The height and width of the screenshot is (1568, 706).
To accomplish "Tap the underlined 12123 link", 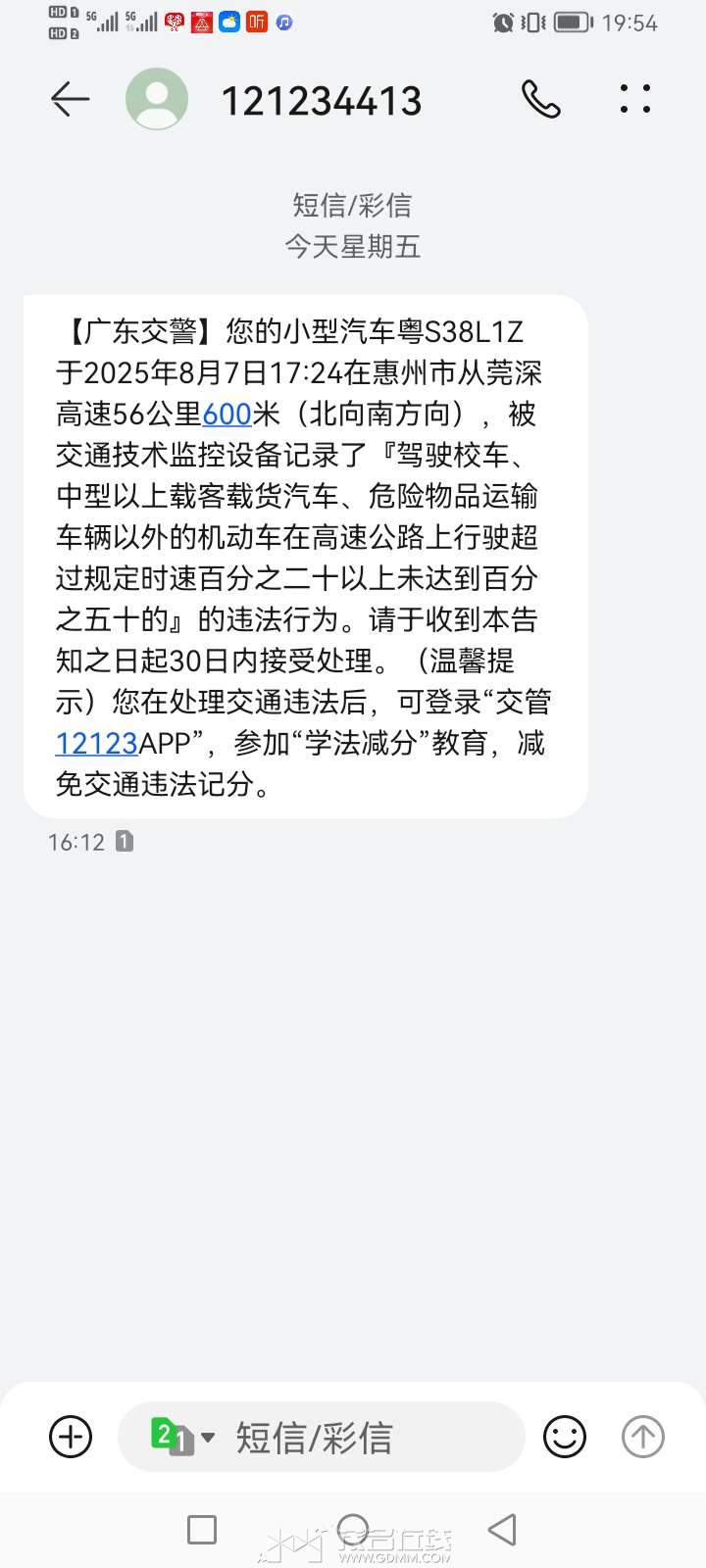I will tap(96, 744).
